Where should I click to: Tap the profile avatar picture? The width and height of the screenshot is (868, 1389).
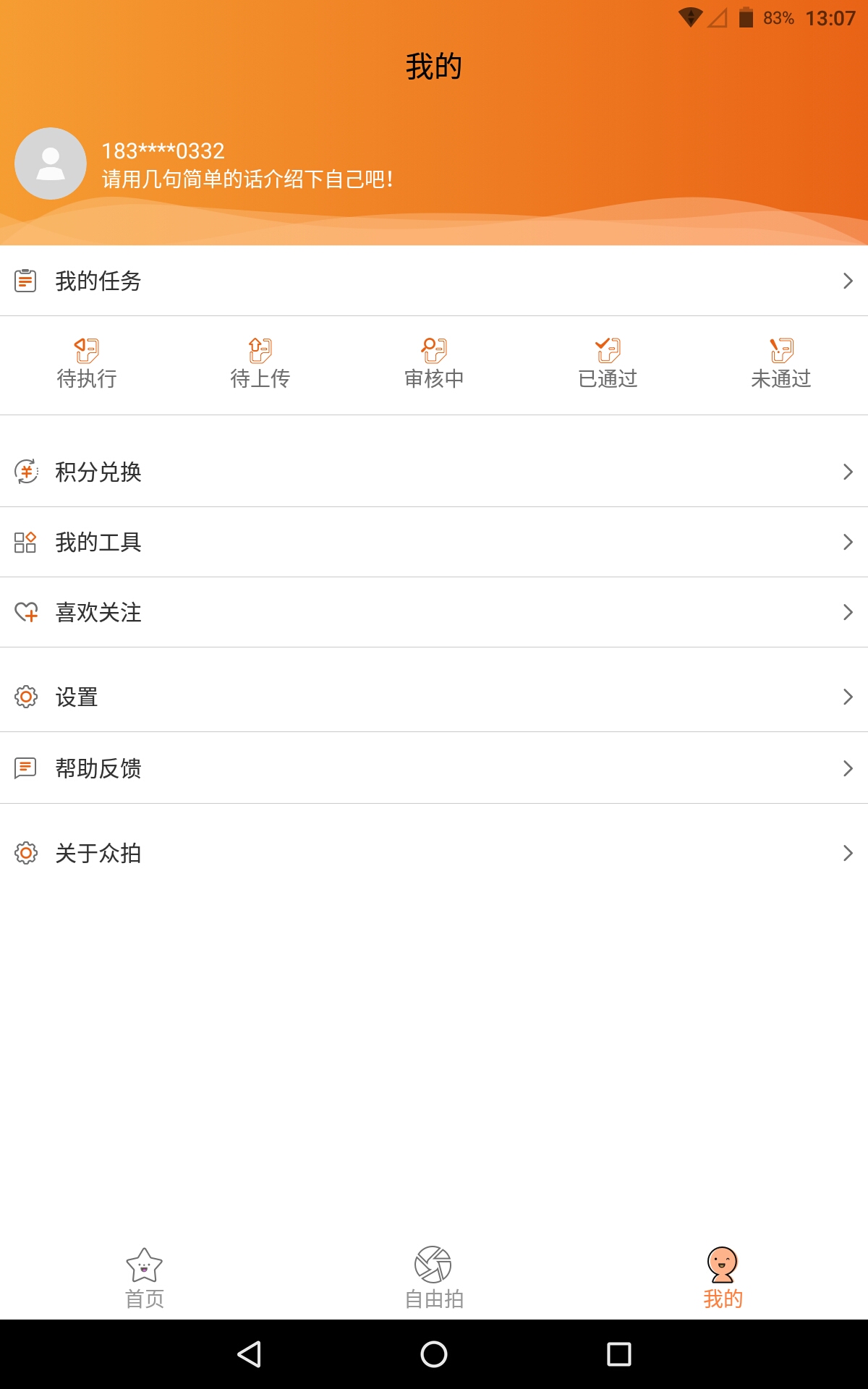(51, 163)
